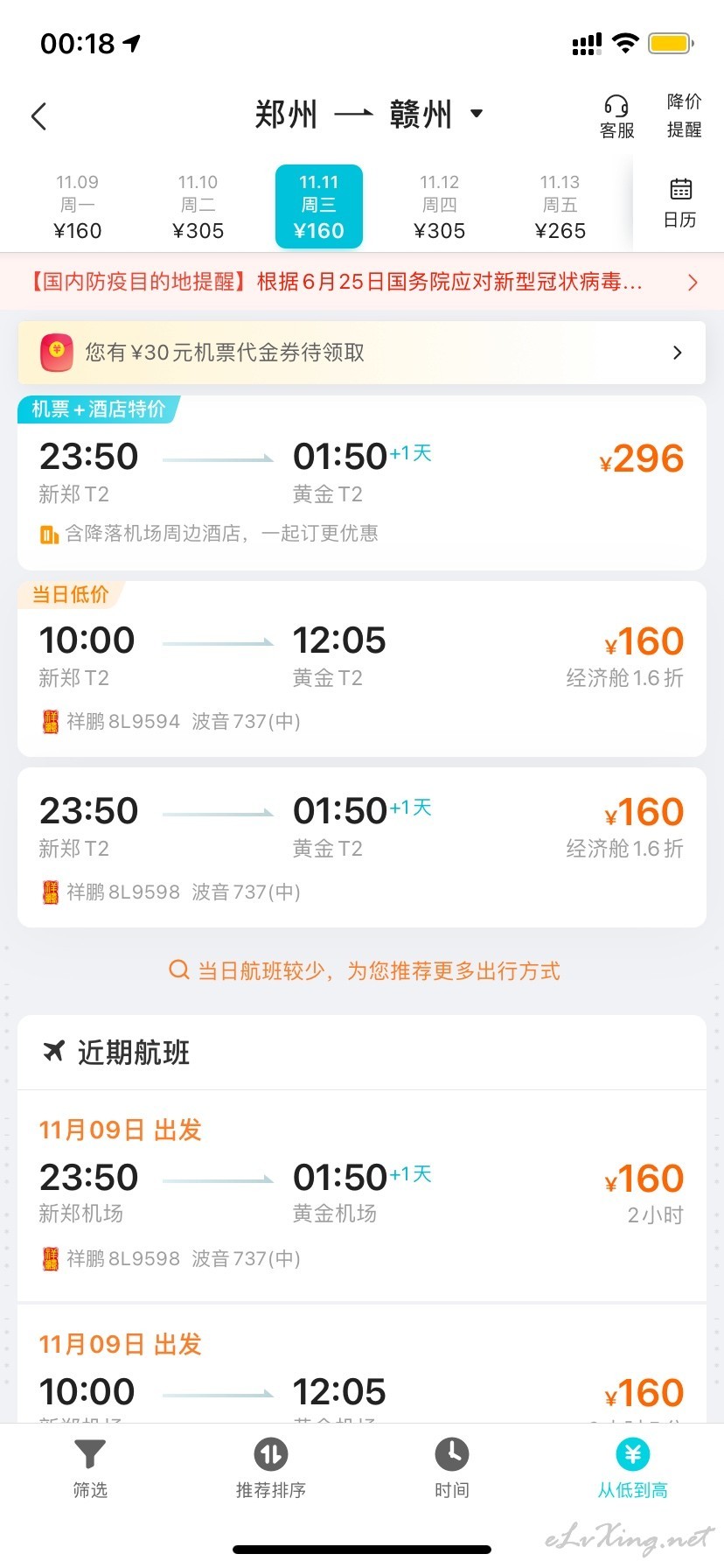The height and width of the screenshot is (1568, 724).
Task: Sort flights by 时间
Action: [x=452, y=1469]
